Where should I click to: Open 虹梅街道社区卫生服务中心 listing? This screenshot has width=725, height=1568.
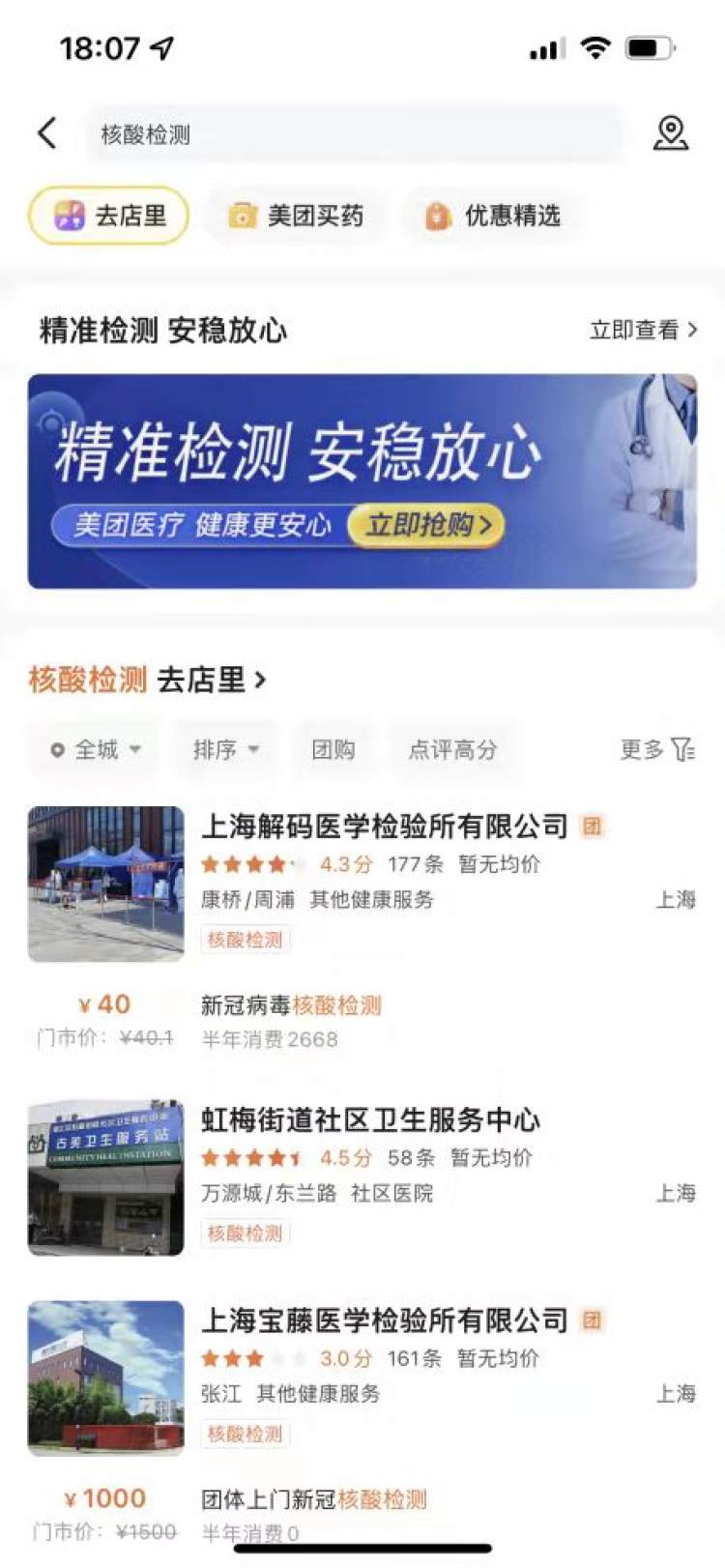(370, 1120)
